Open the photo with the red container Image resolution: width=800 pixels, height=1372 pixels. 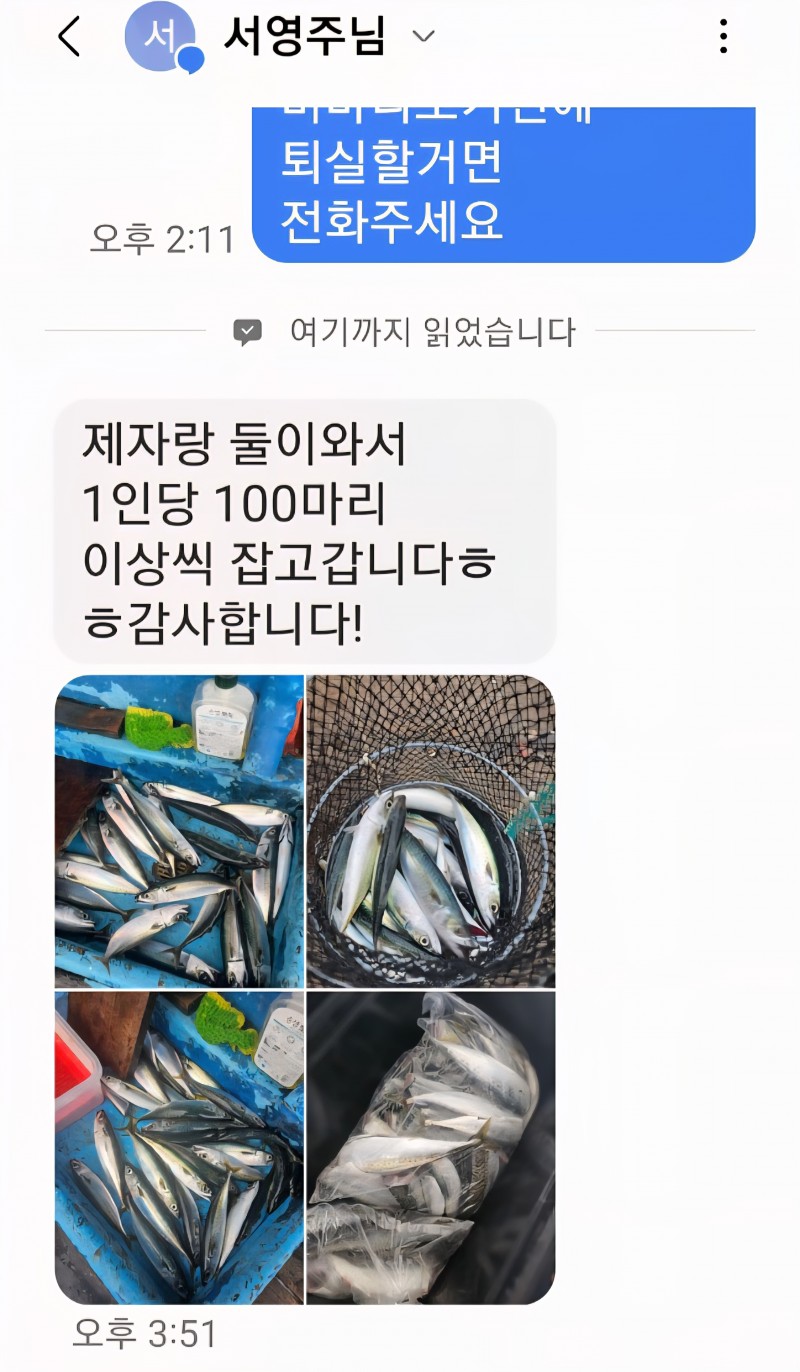tap(179, 1147)
